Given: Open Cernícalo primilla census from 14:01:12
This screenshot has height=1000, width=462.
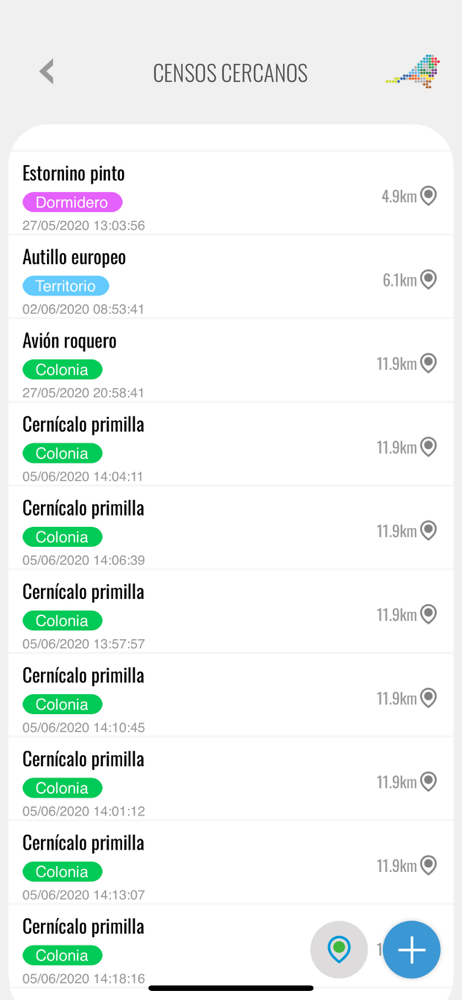Looking at the screenshot, I should [x=231, y=779].
